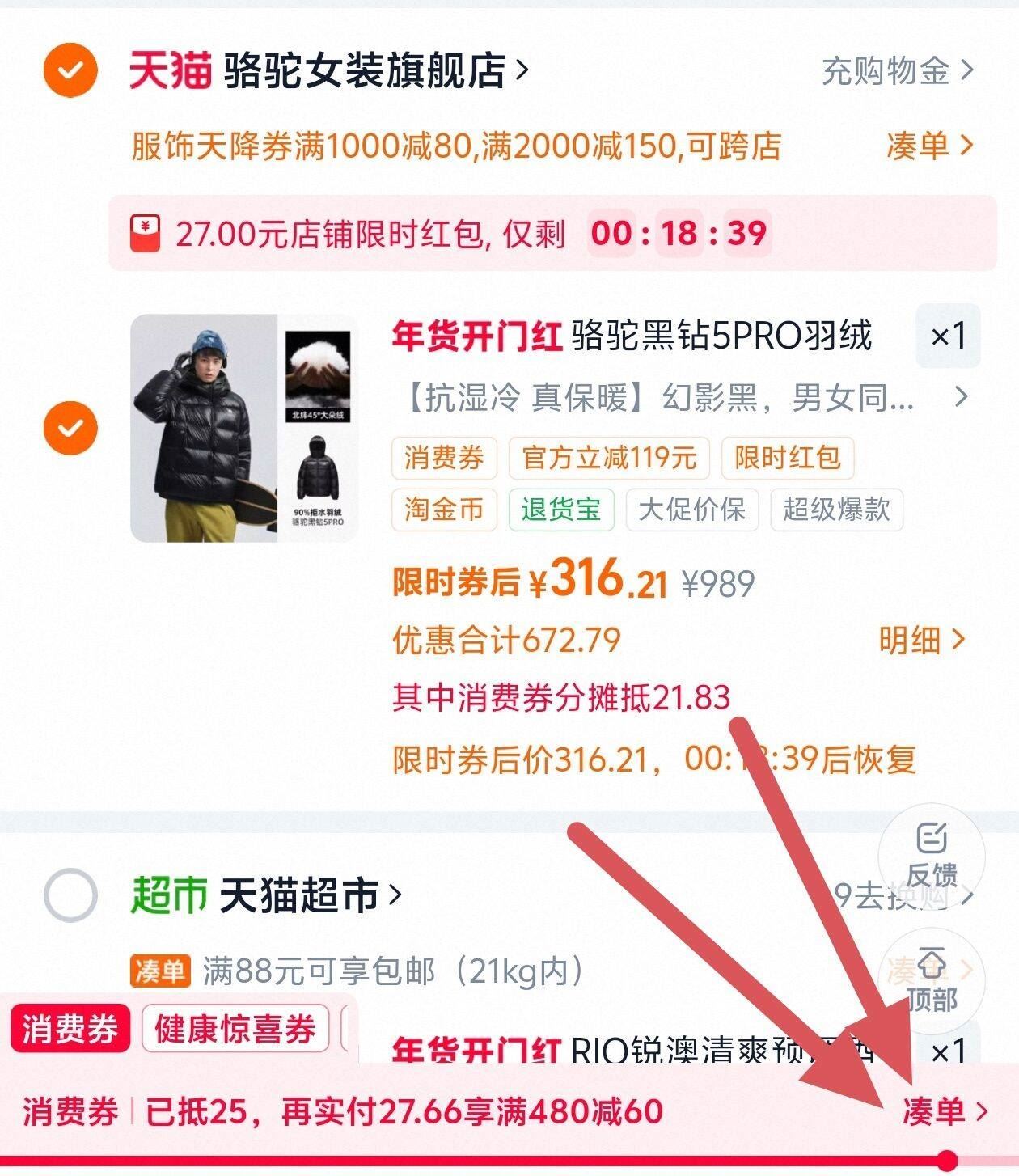The height and width of the screenshot is (1176, 1019).
Task: Select the 天猫超市 store checkbox
Action: [70, 895]
